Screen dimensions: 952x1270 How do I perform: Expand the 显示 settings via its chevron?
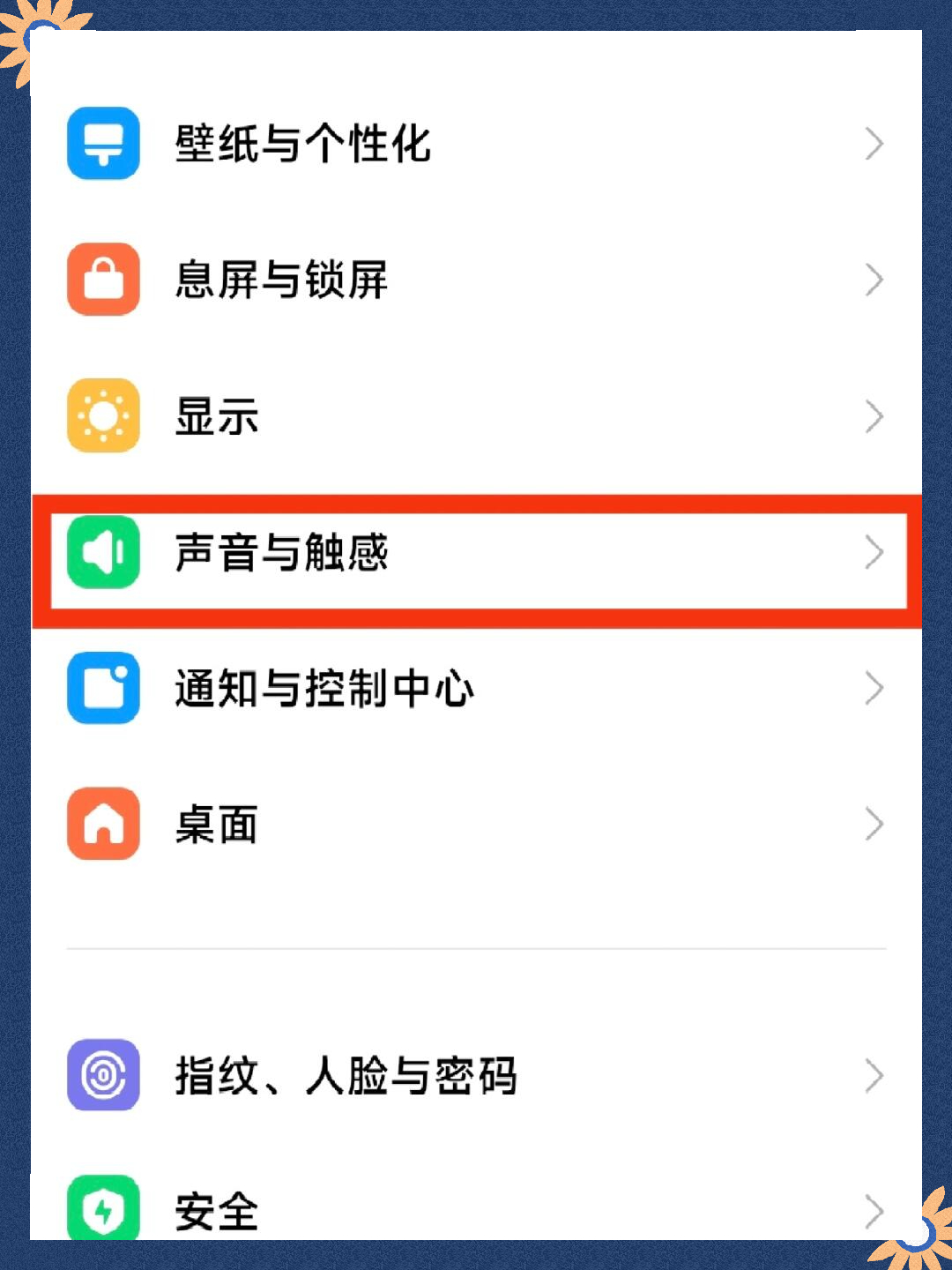click(874, 415)
